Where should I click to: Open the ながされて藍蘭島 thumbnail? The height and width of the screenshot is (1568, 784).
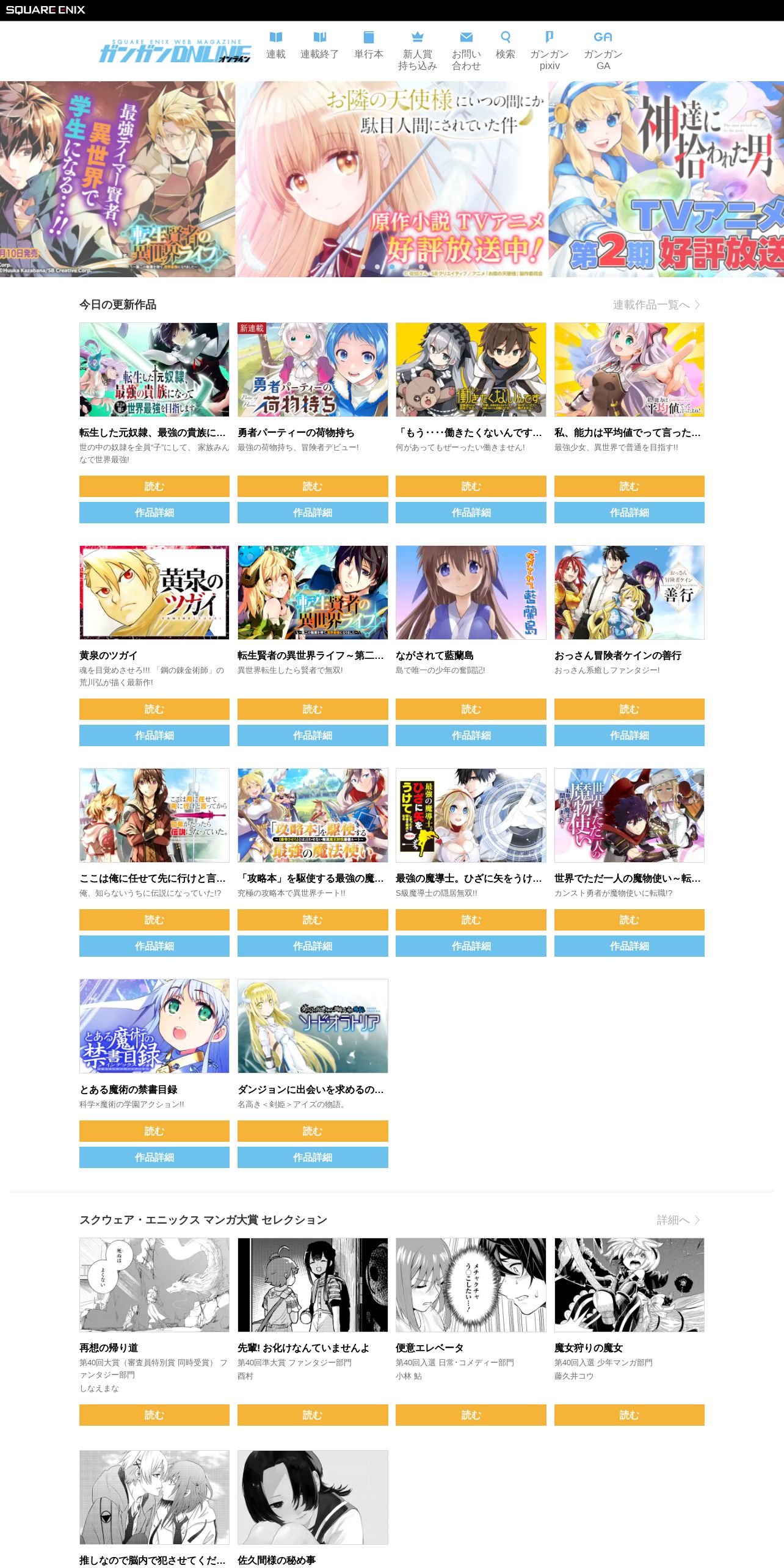471,592
